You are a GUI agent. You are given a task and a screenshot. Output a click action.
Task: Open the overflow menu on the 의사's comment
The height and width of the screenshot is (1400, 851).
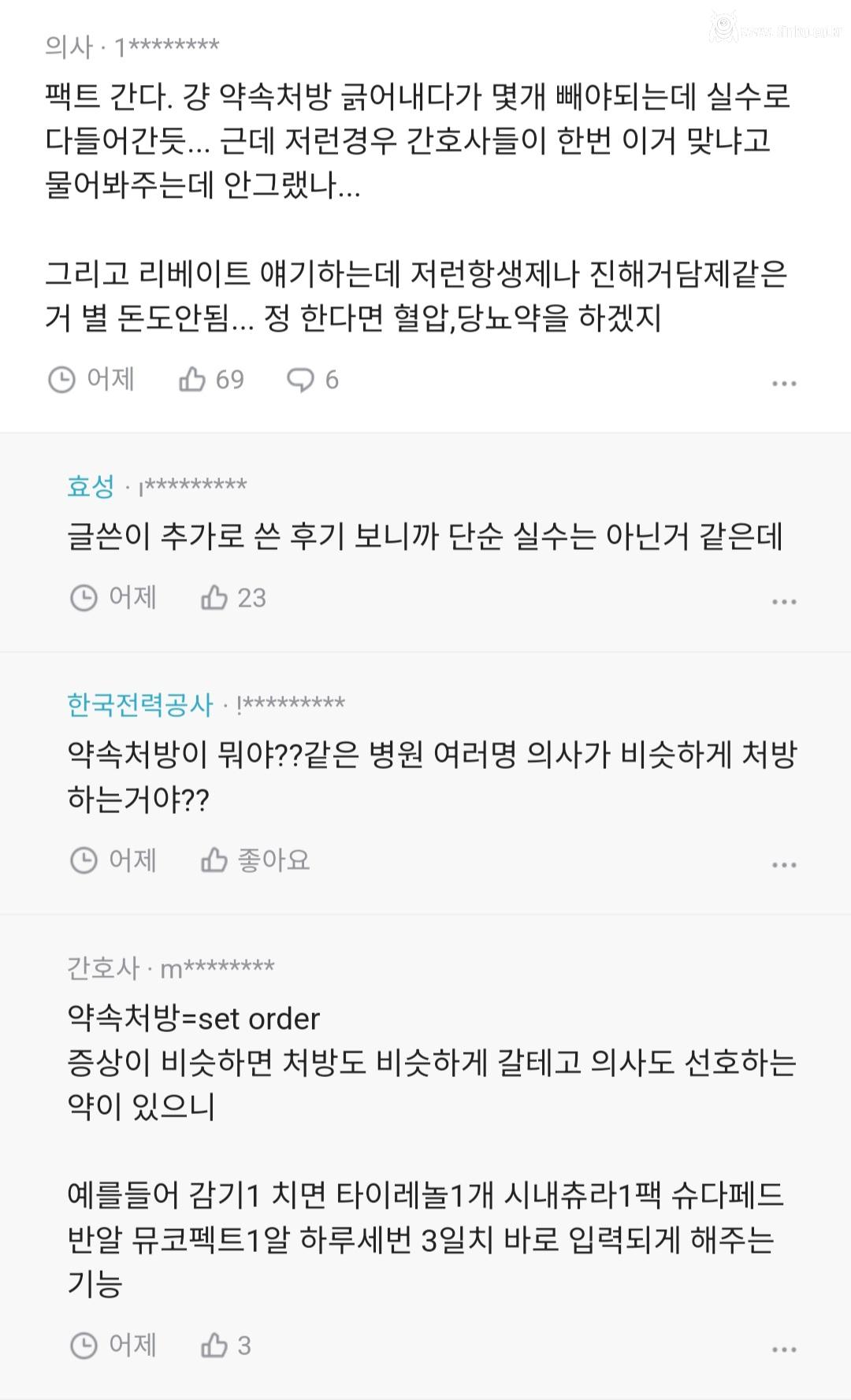point(783,382)
